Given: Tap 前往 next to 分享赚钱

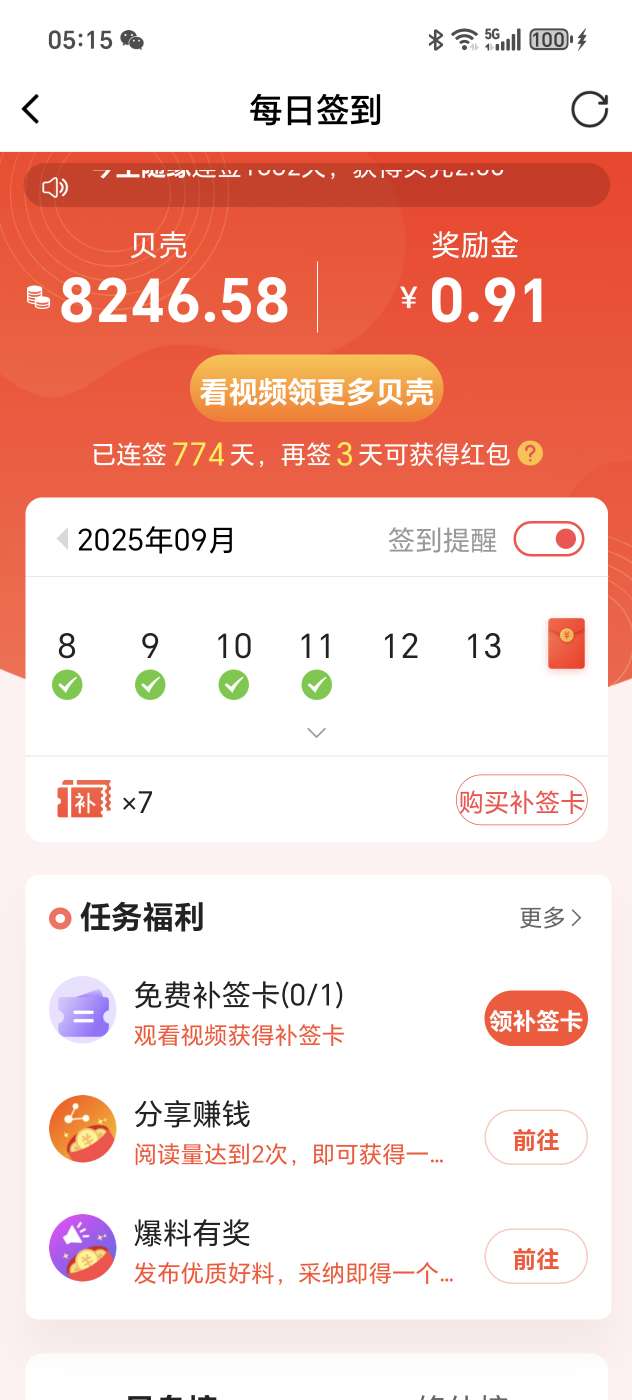Looking at the screenshot, I should [535, 1139].
